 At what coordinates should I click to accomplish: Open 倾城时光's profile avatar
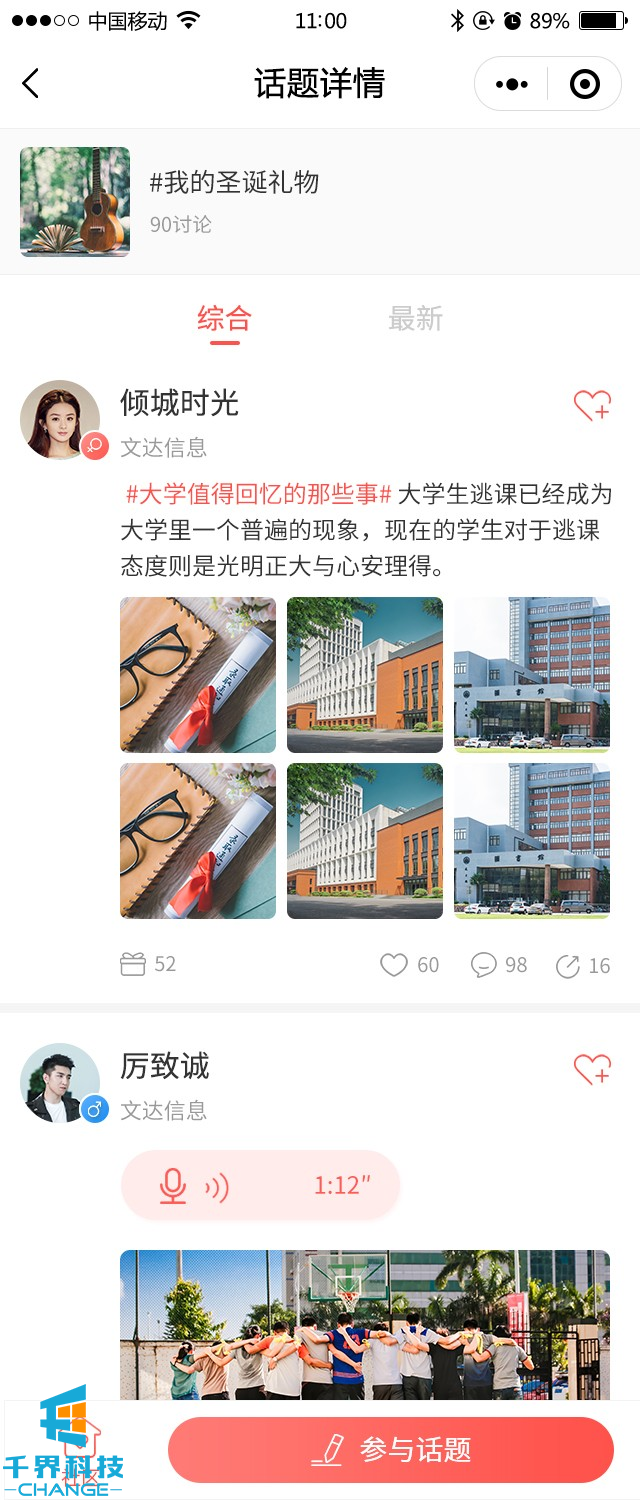[60, 420]
